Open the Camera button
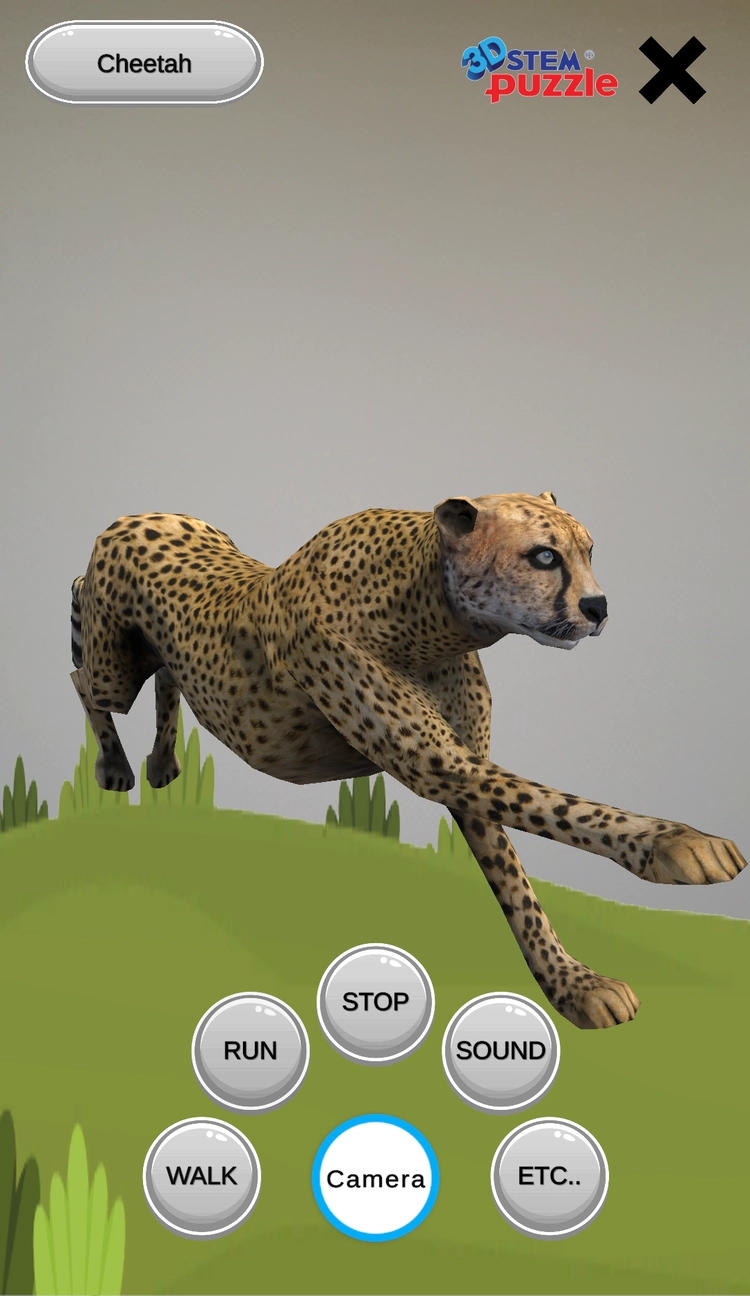The height and width of the screenshot is (1296, 750). [376, 1178]
